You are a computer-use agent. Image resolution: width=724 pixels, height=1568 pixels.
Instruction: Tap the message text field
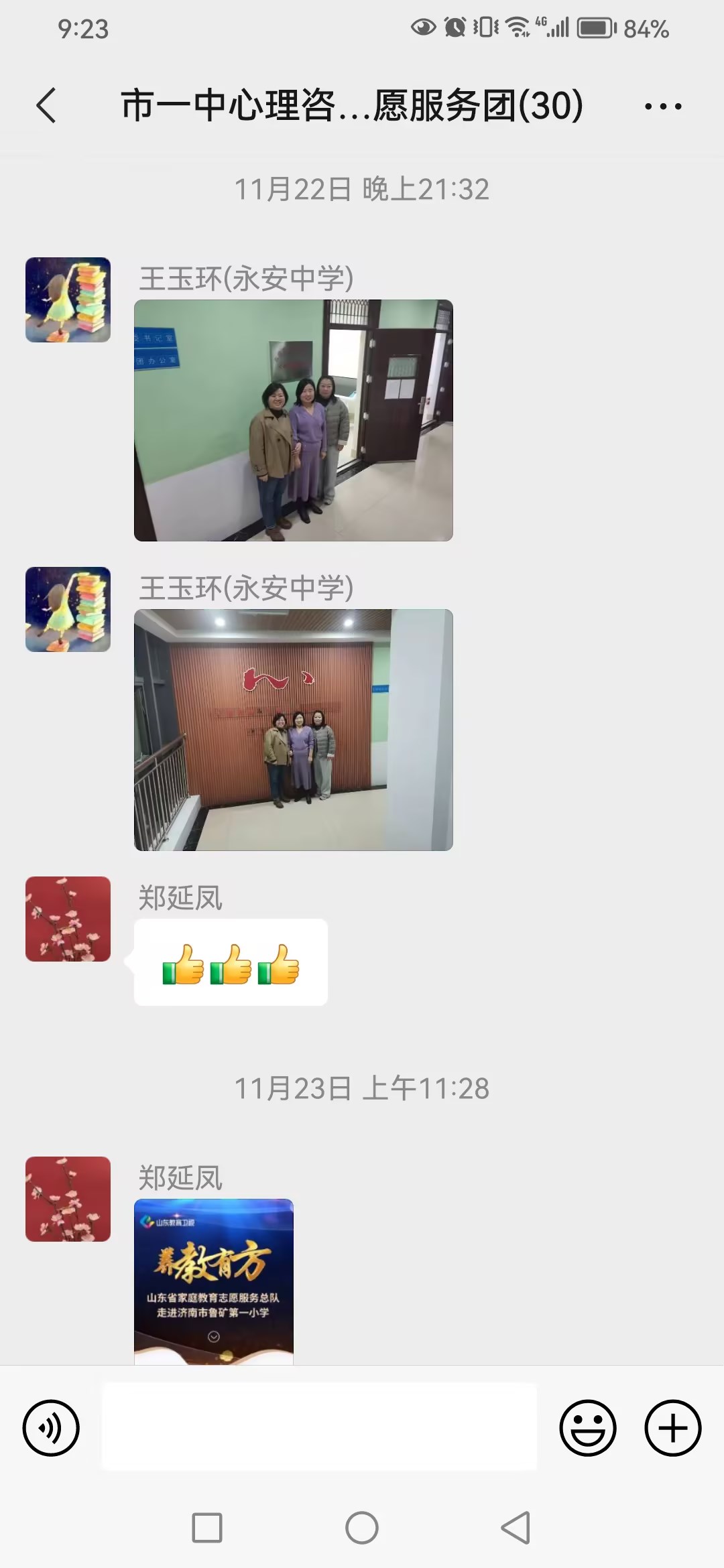pos(319,1427)
